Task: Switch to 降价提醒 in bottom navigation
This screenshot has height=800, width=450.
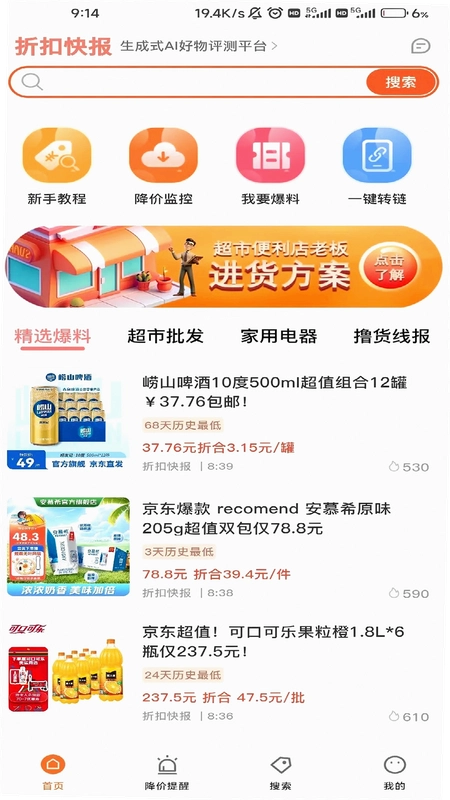Action: coord(167,773)
